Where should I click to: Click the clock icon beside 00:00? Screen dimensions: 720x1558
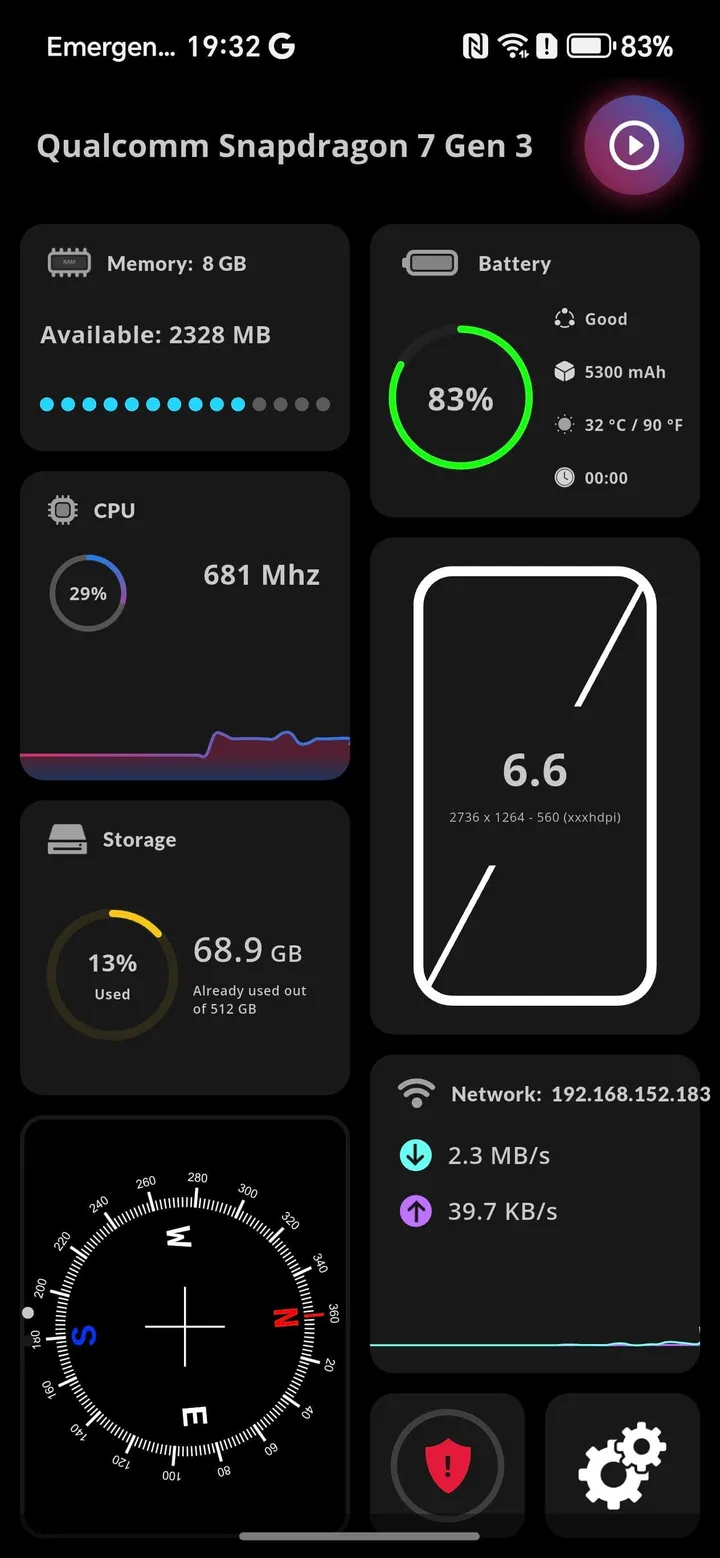tap(564, 477)
